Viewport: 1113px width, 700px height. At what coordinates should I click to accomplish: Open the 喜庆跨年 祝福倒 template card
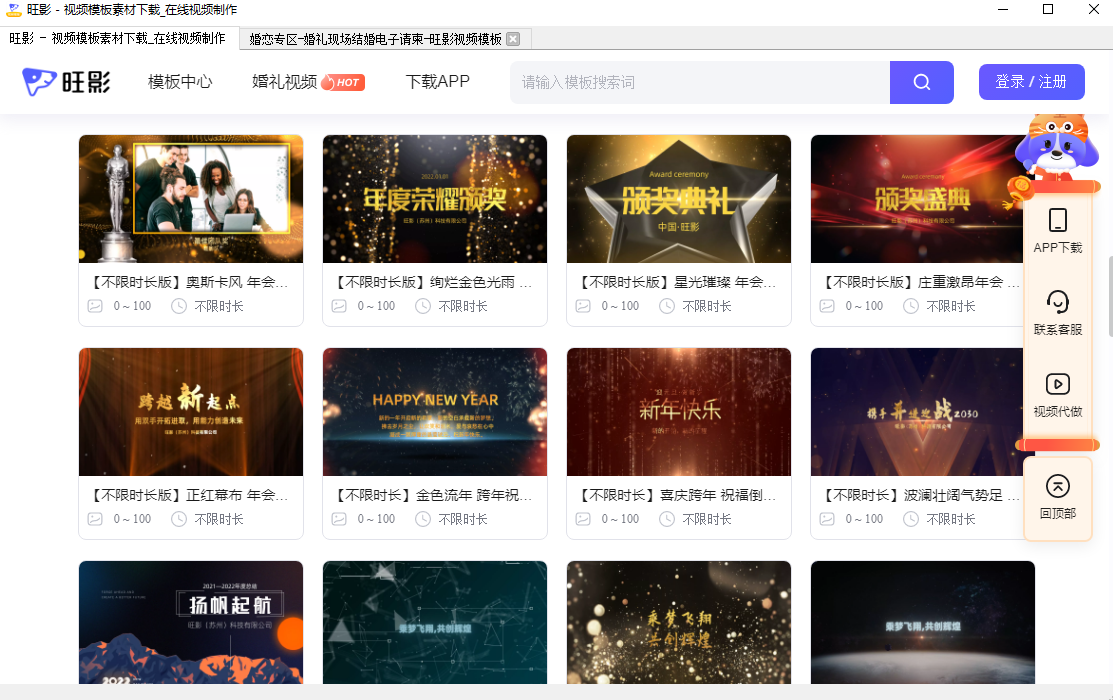tap(678, 412)
